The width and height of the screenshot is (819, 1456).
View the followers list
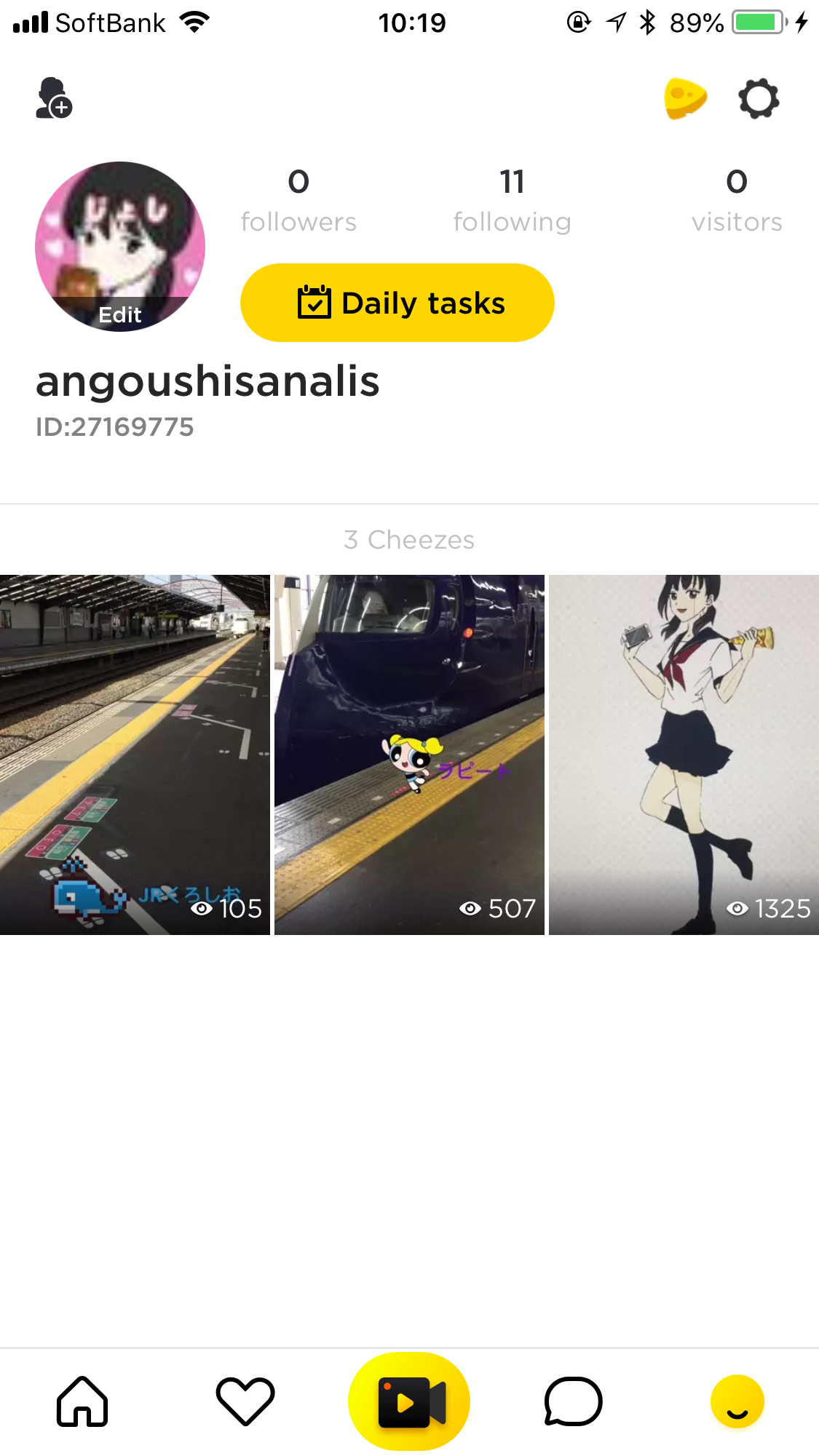coord(298,200)
